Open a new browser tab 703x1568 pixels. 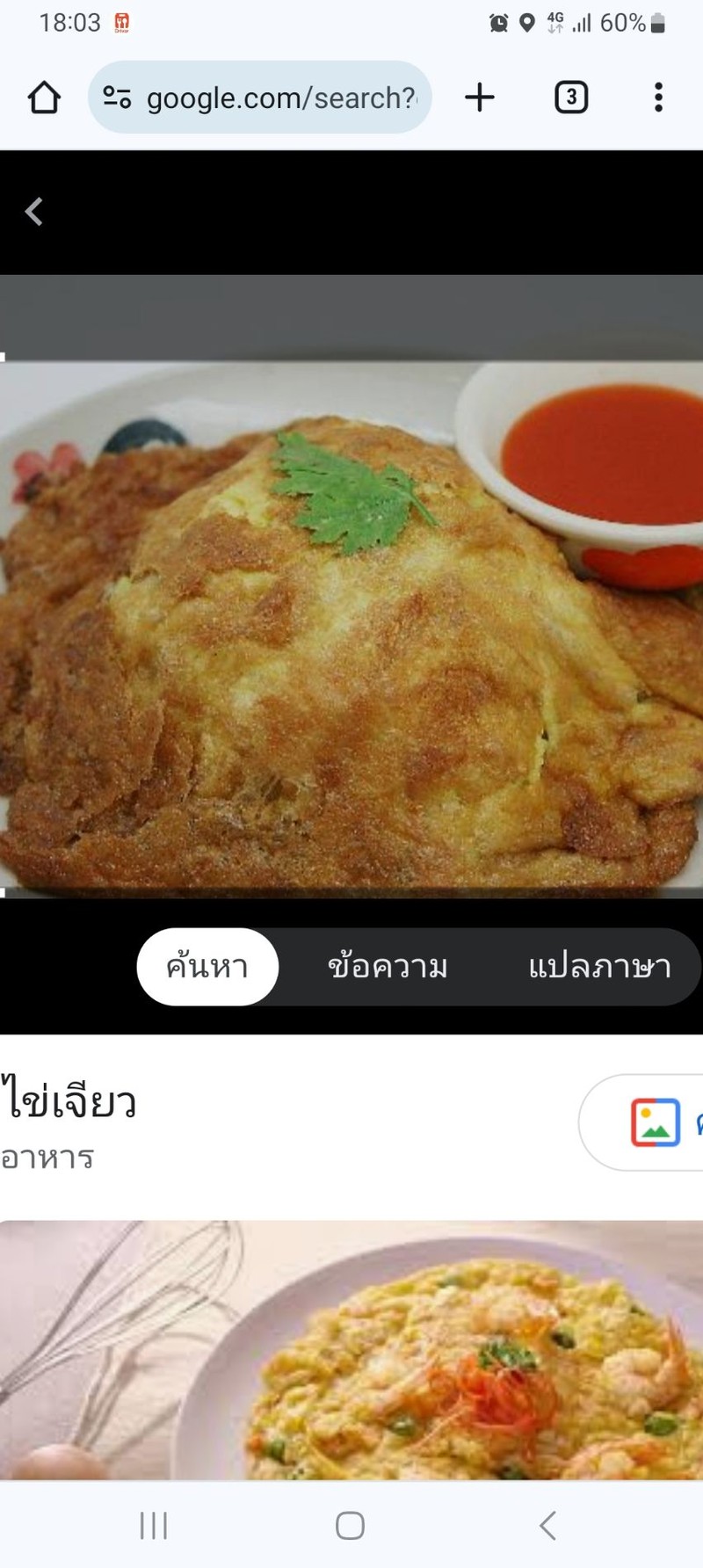click(x=480, y=98)
